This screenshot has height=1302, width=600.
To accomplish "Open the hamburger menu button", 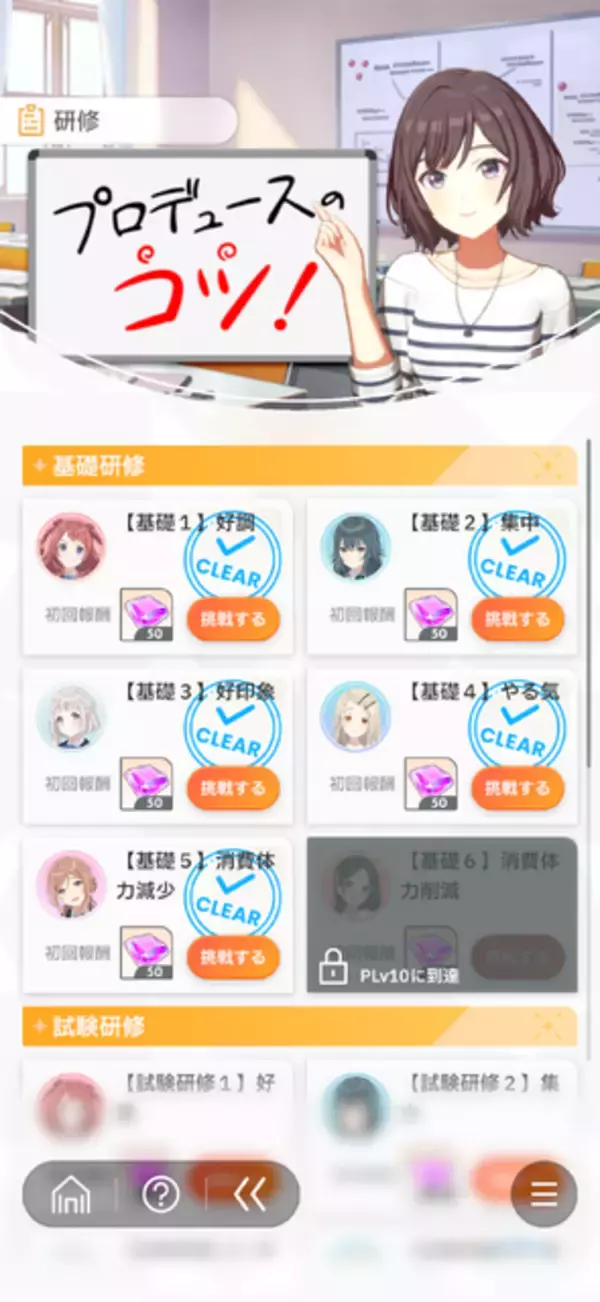I will [x=543, y=1194].
